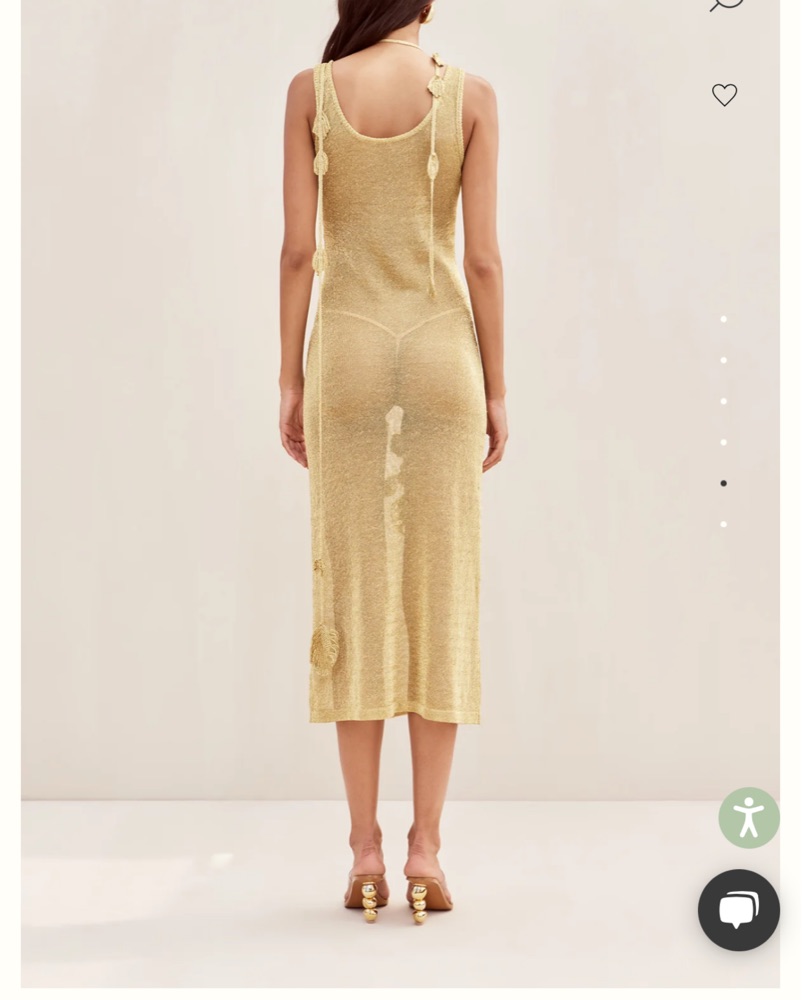Image resolution: width=802 pixels, height=1000 pixels.
Task: Add this dress to wishlist with heart icon
Action: click(724, 95)
